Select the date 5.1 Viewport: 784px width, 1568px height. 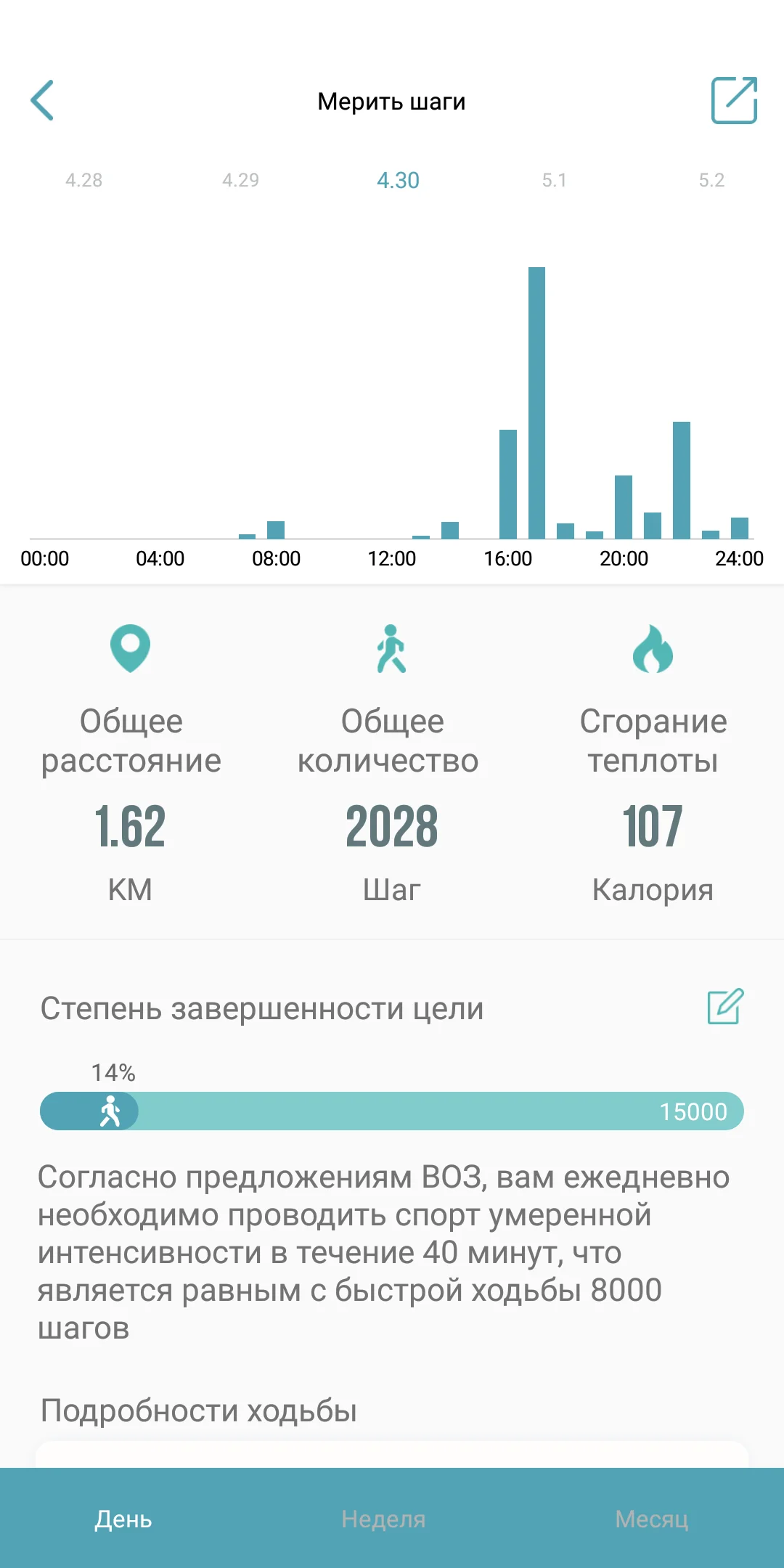(x=554, y=180)
